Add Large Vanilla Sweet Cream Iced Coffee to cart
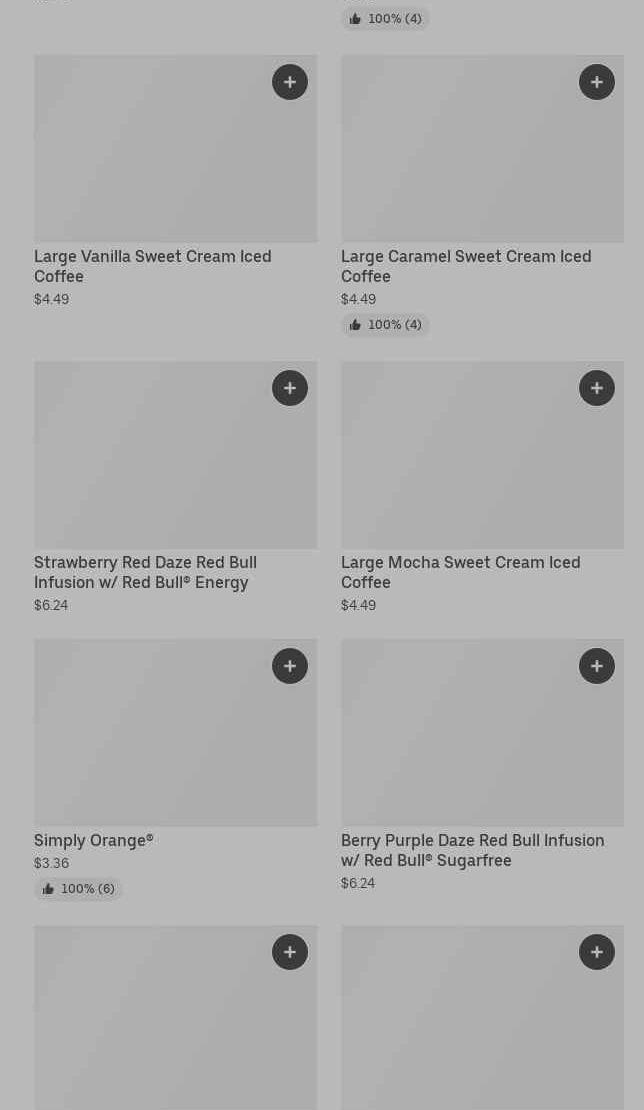This screenshot has height=1110, width=644. (290, 82)
